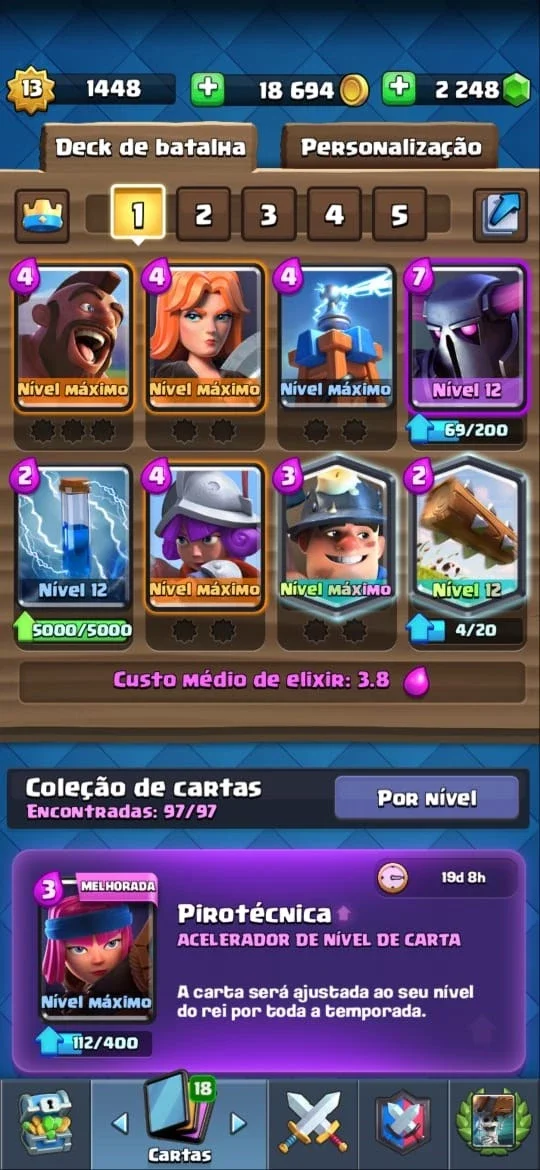
Task: Switch to the Personalização tab
Action: (390, 147)
